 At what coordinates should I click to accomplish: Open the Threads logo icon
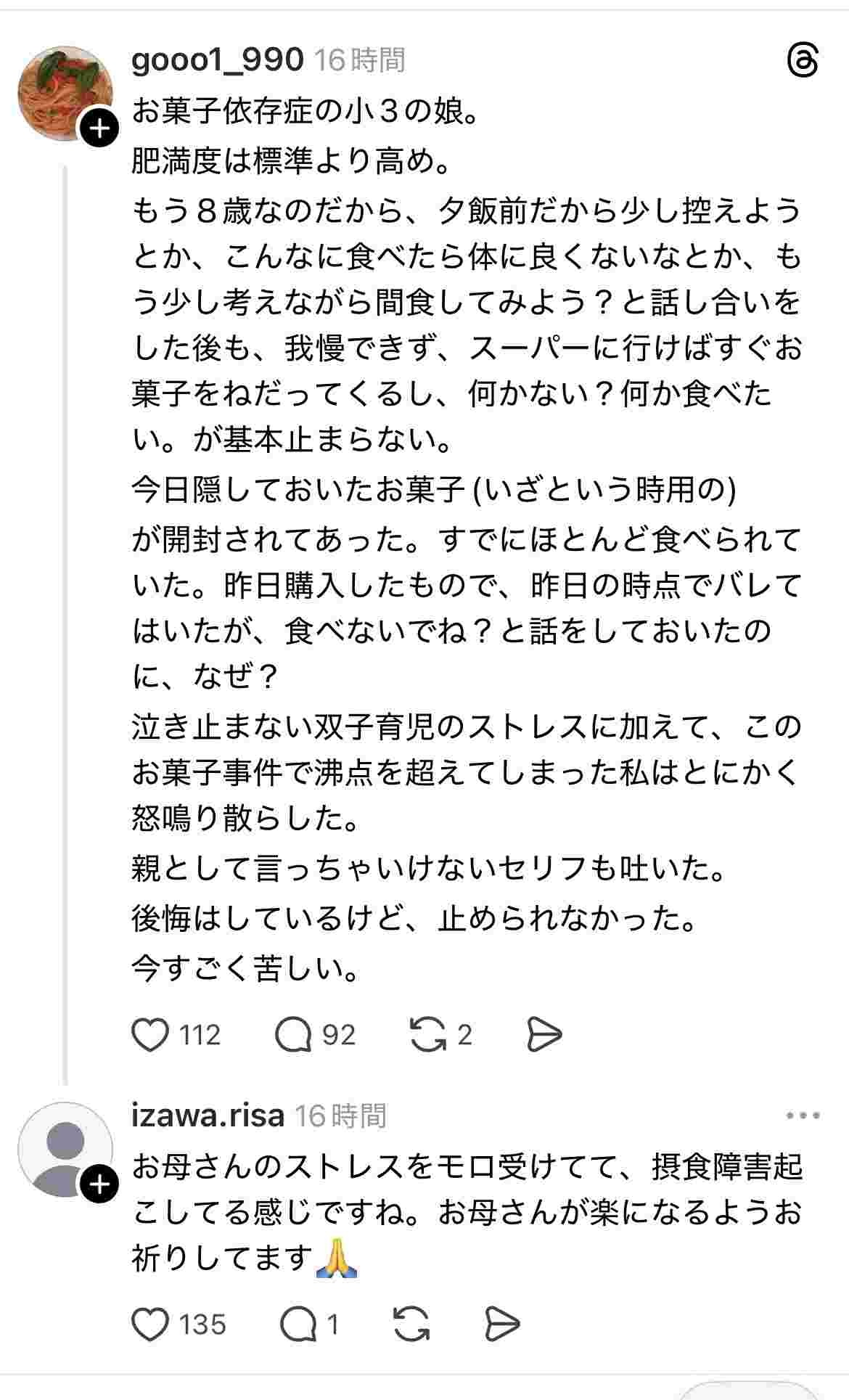[803, 60]
